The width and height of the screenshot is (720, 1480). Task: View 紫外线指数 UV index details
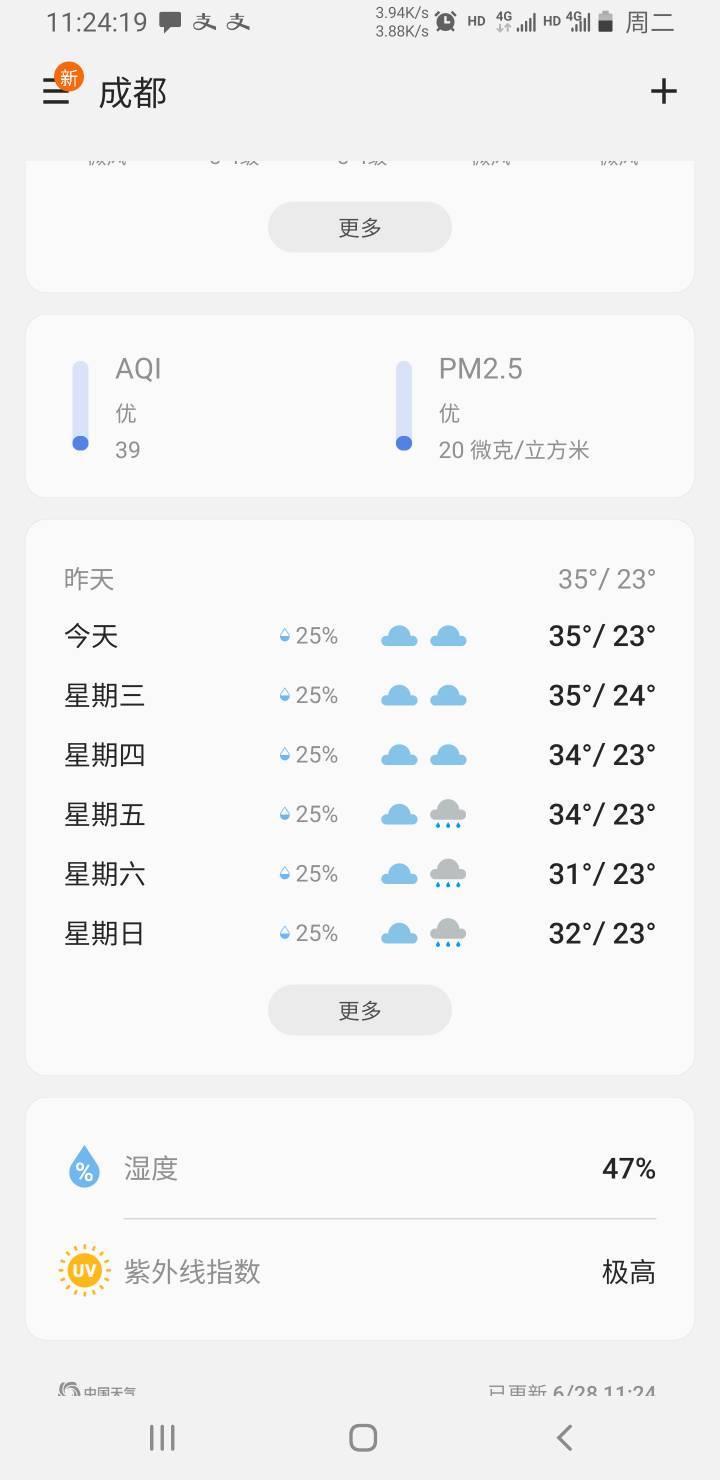pyautogui.click(x=360, y=1272)
